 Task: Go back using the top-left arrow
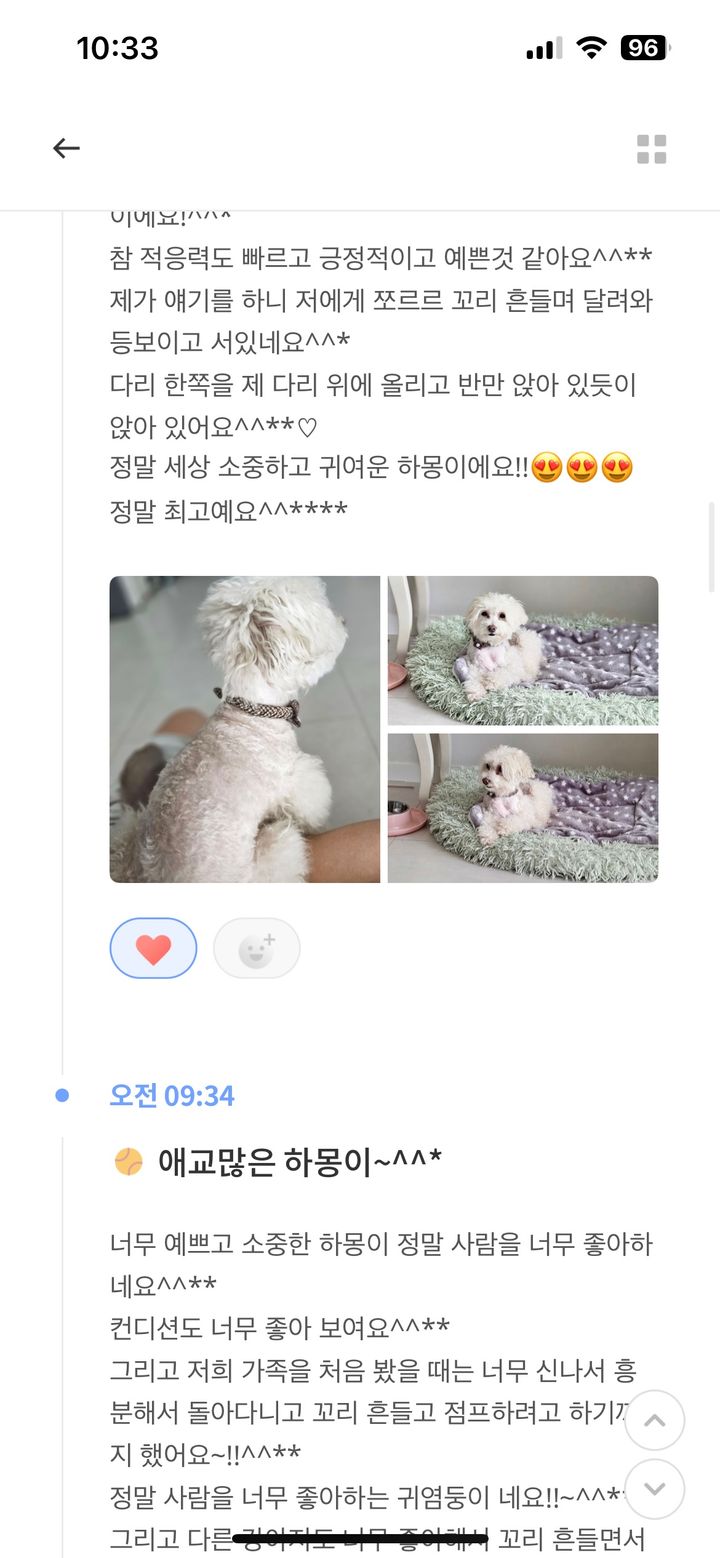[66, 149]
